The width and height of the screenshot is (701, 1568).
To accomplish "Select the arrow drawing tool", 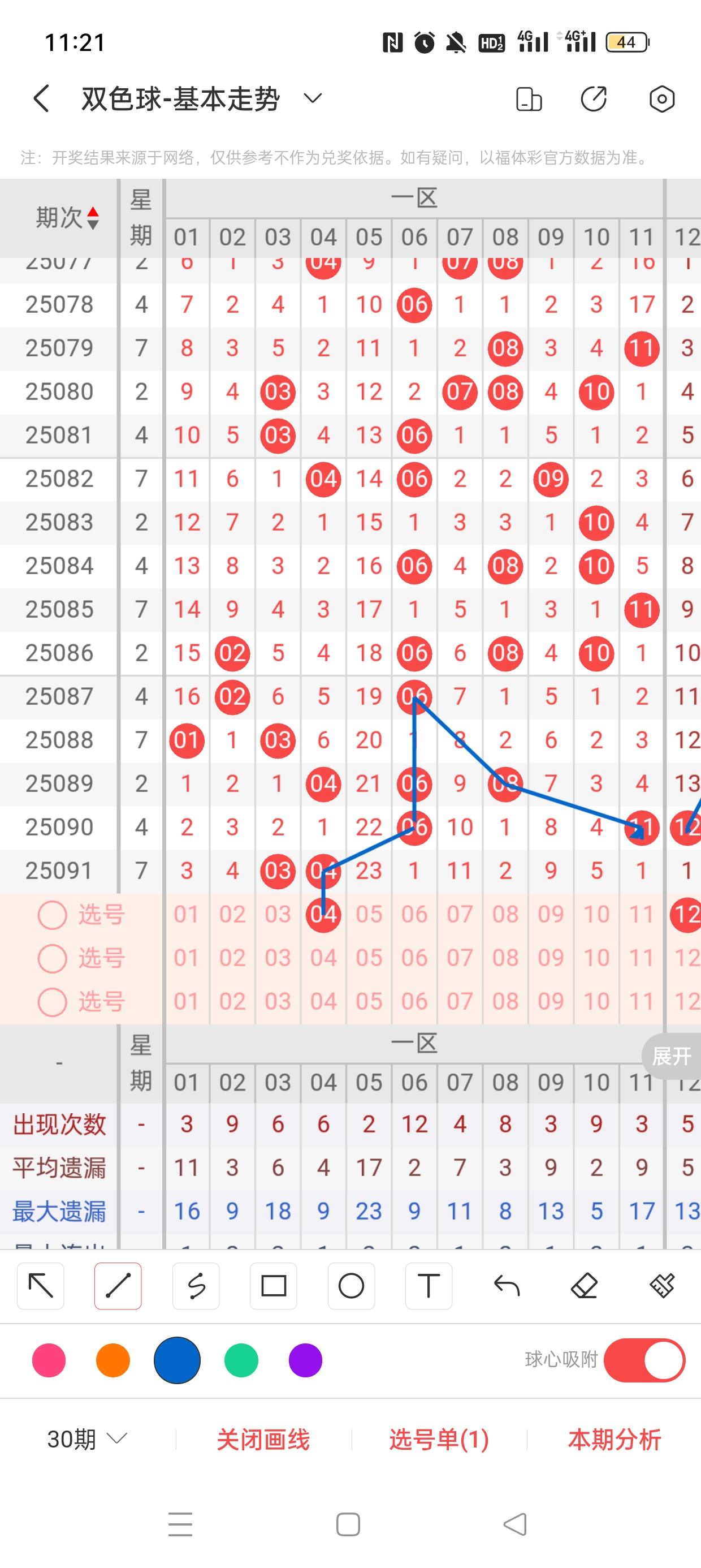I will point(41,1286).
